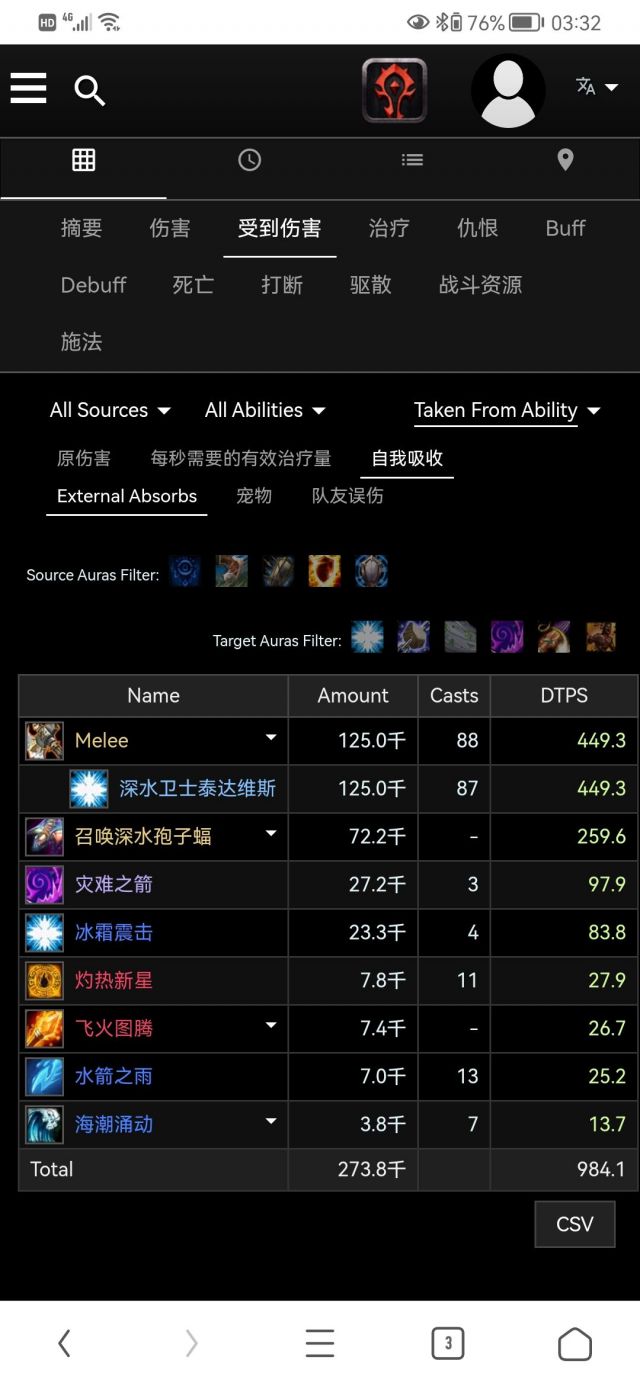Select the Debuff tab
This screenshot has height=1386, width=640.
(94, 285)
